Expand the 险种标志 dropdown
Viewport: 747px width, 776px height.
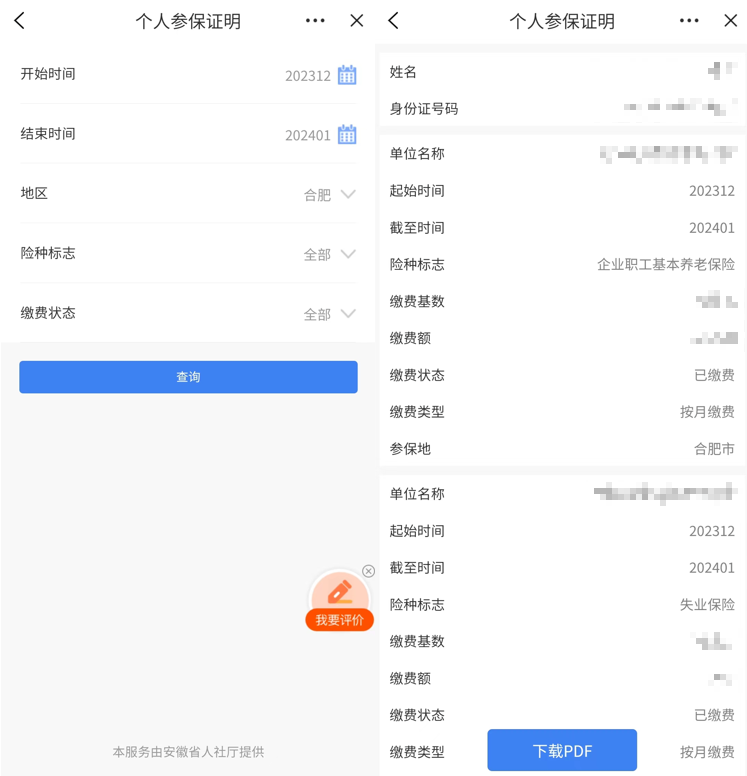coord(347,254)
